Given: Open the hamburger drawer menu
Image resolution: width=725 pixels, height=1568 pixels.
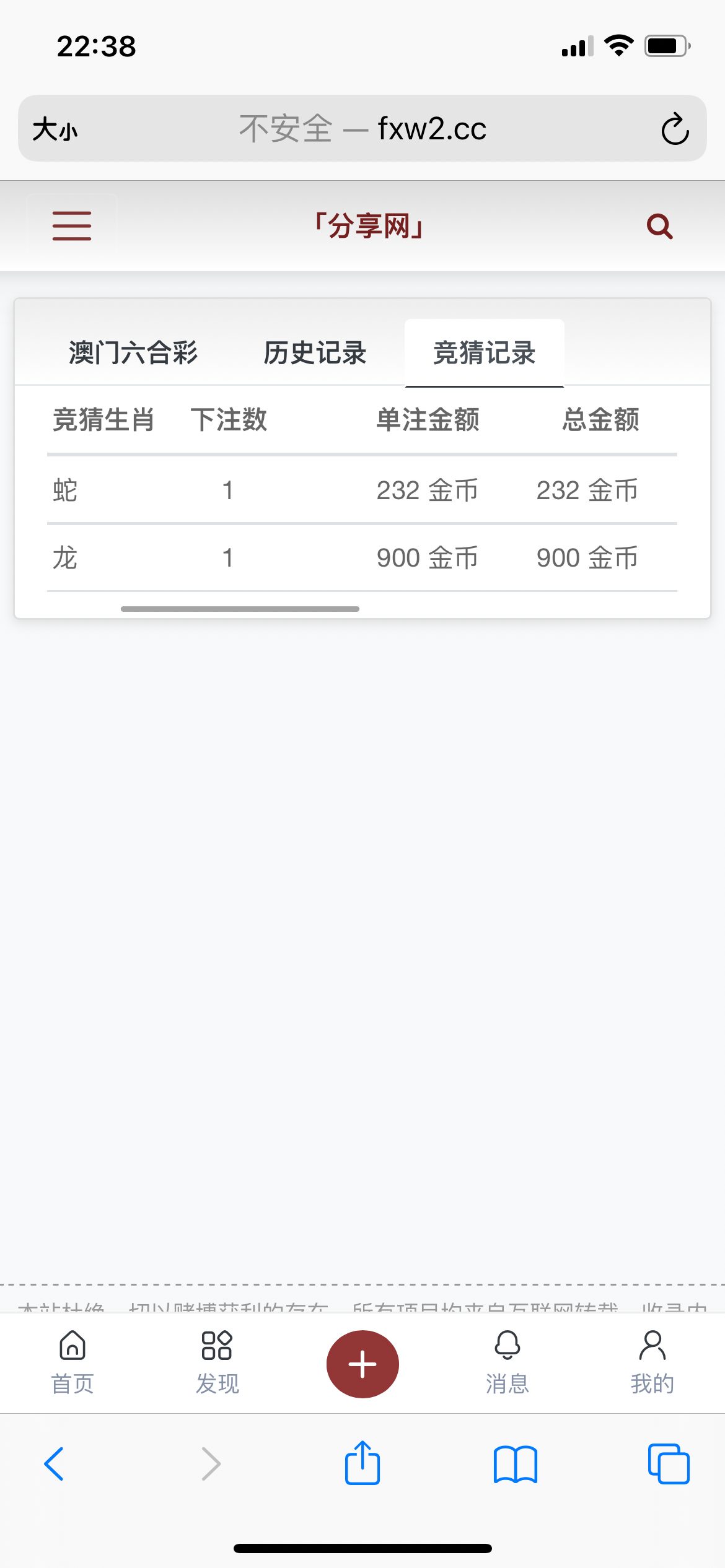Looking at the screenshot, I should point(72,226).
